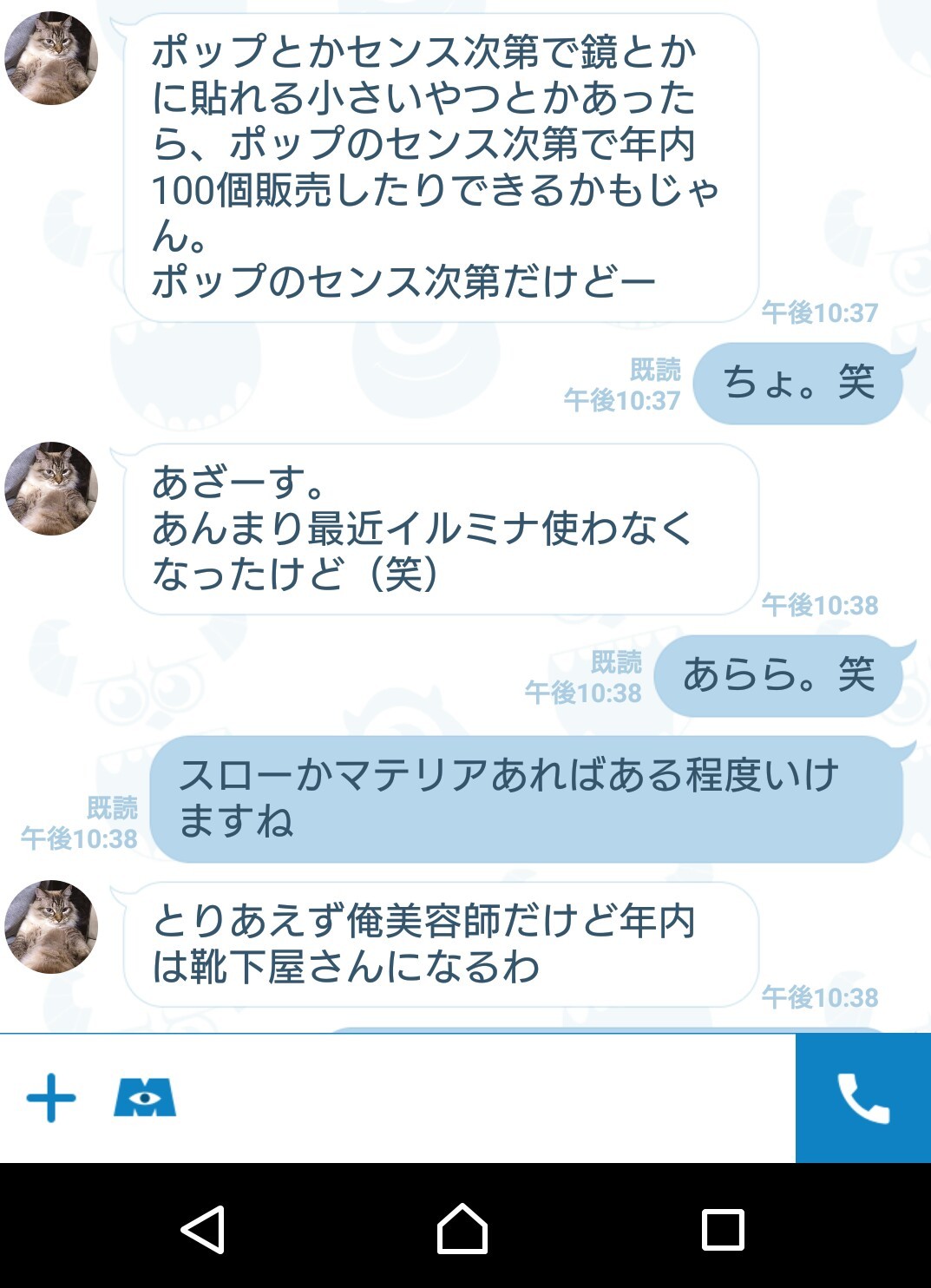Tap the message input field
931x1288 pixels.
486,1098
